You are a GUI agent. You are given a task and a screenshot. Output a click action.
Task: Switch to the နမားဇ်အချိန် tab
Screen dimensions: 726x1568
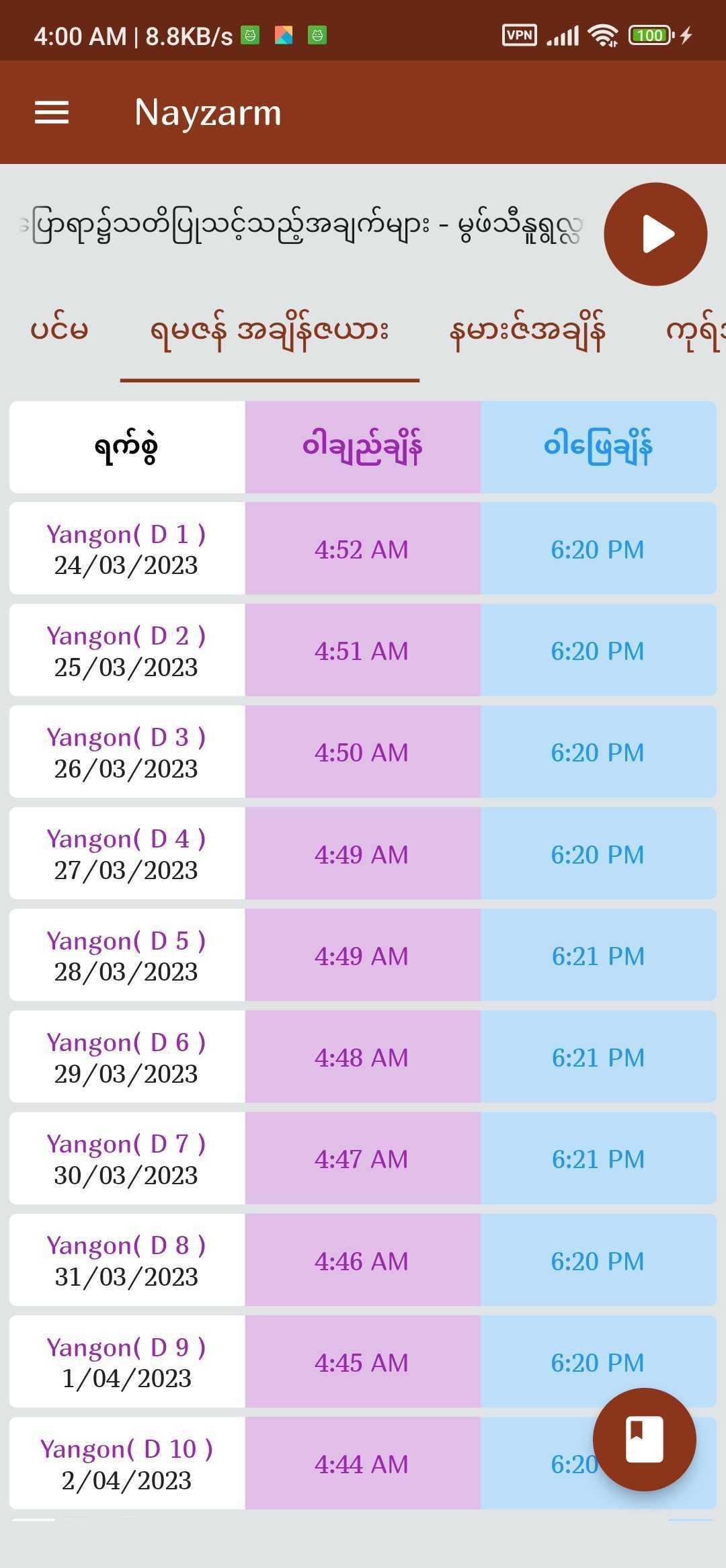pyautogui.click(x=527, y=330)
